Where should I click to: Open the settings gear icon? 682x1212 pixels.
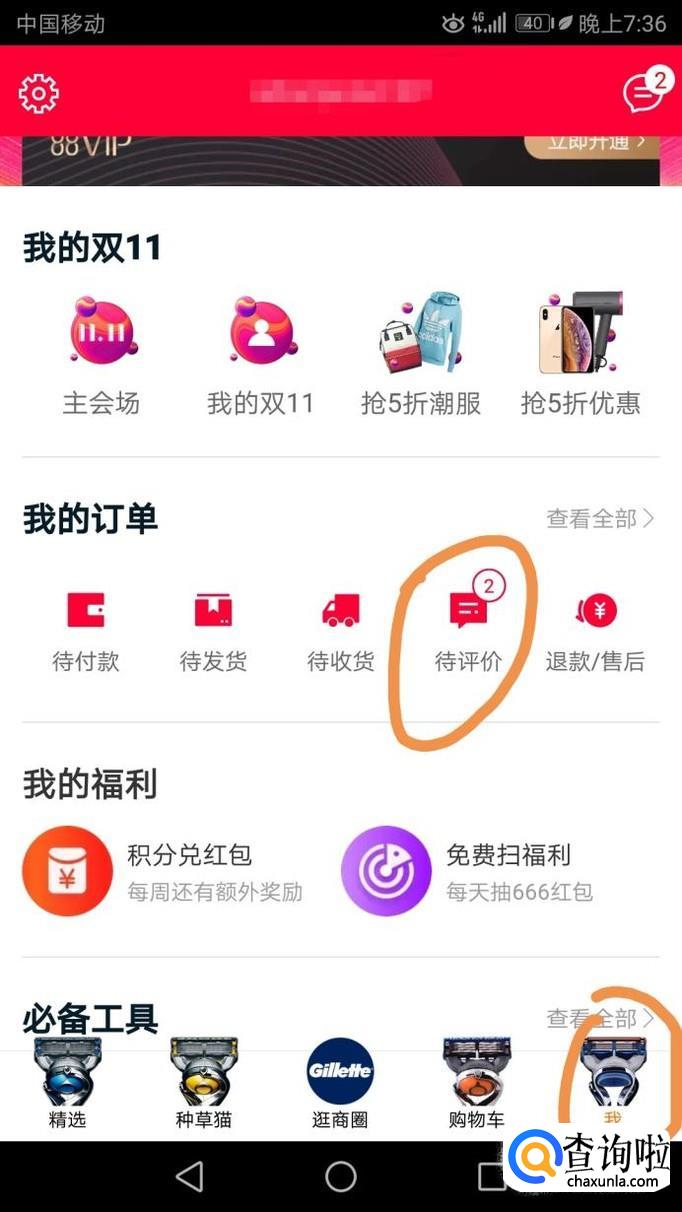pos(39,93)
